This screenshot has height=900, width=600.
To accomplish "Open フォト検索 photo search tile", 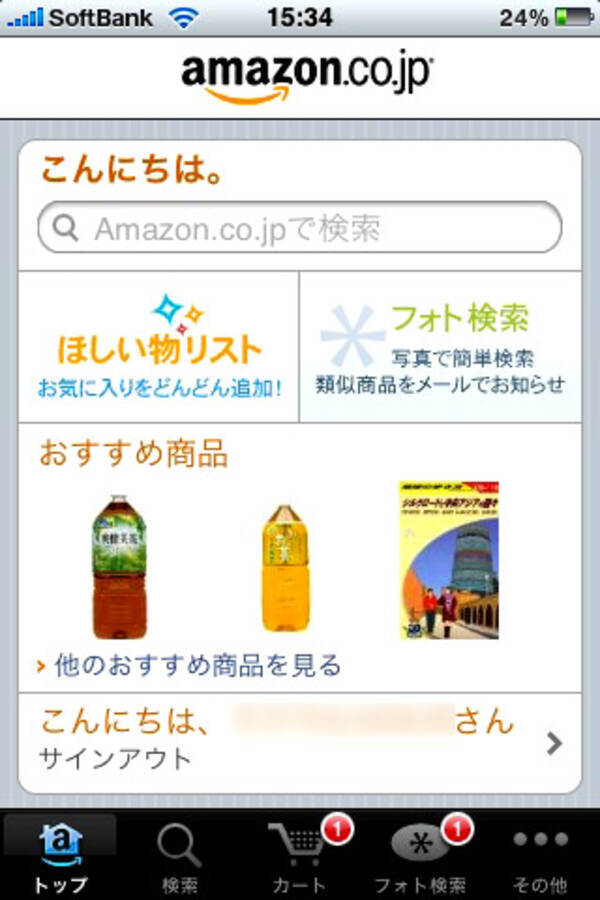I will click(440, 347).
